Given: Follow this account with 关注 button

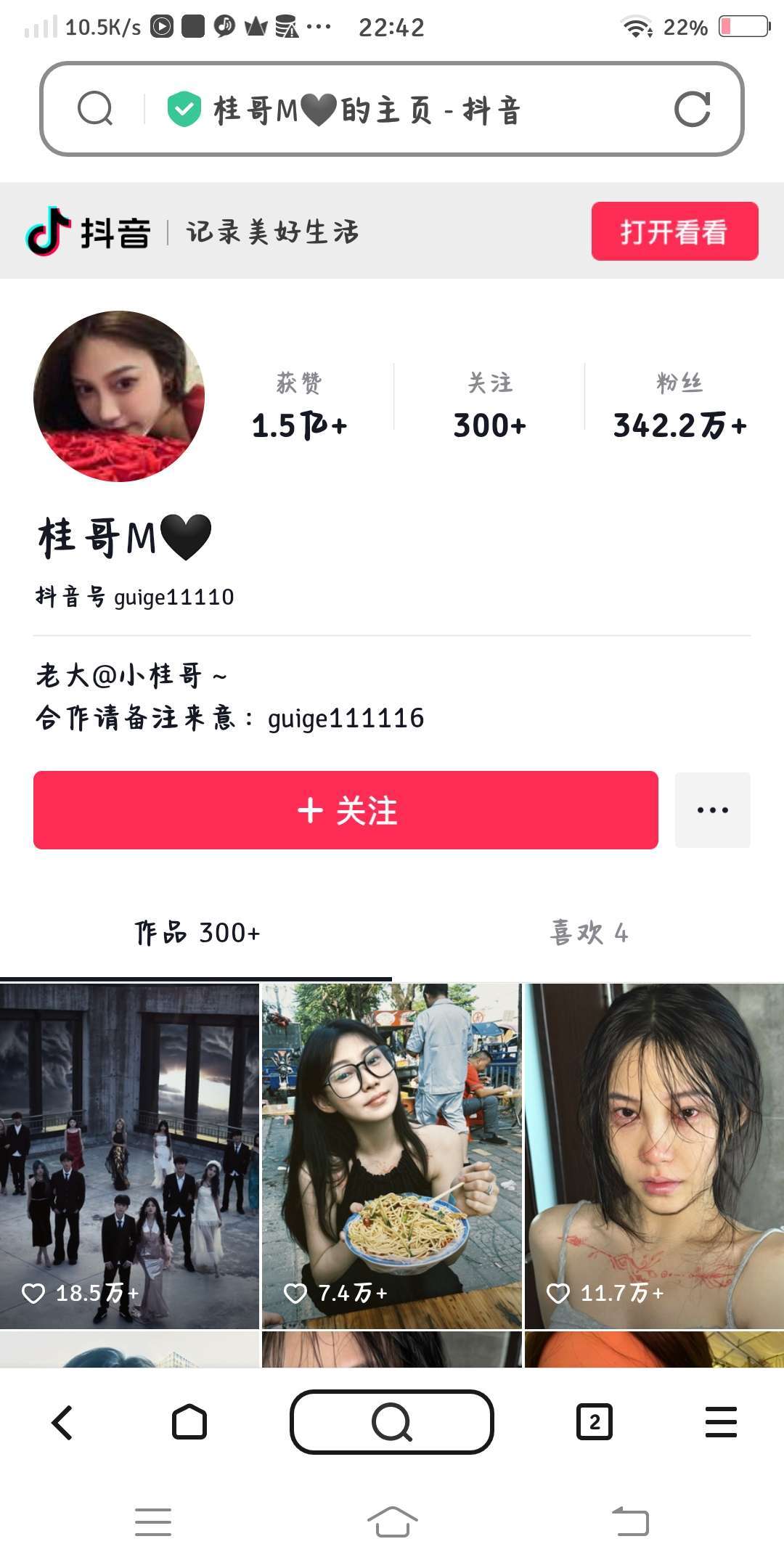Looking at the screenshot, I should (346, 810).
